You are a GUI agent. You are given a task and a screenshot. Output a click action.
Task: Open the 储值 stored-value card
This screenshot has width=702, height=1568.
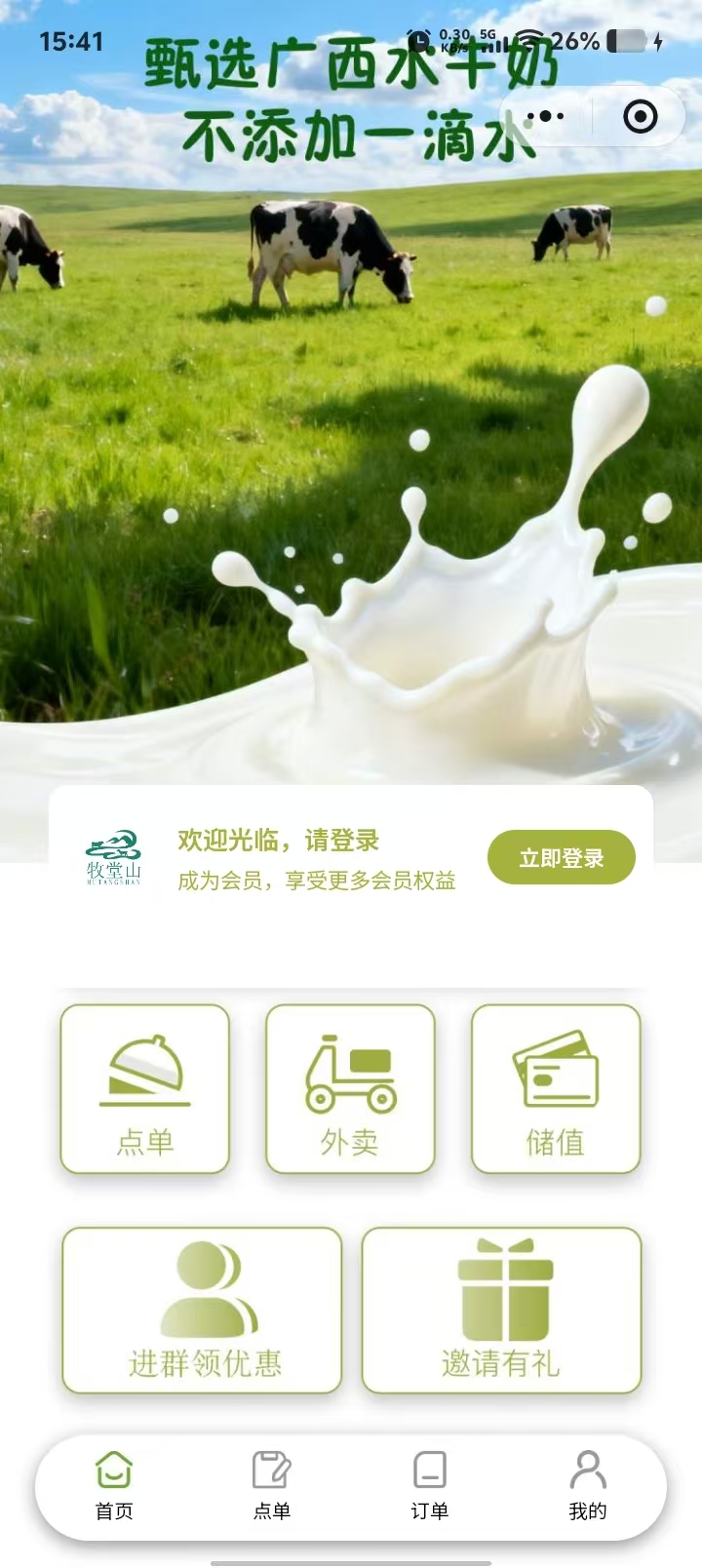(x=556, y=1089)
